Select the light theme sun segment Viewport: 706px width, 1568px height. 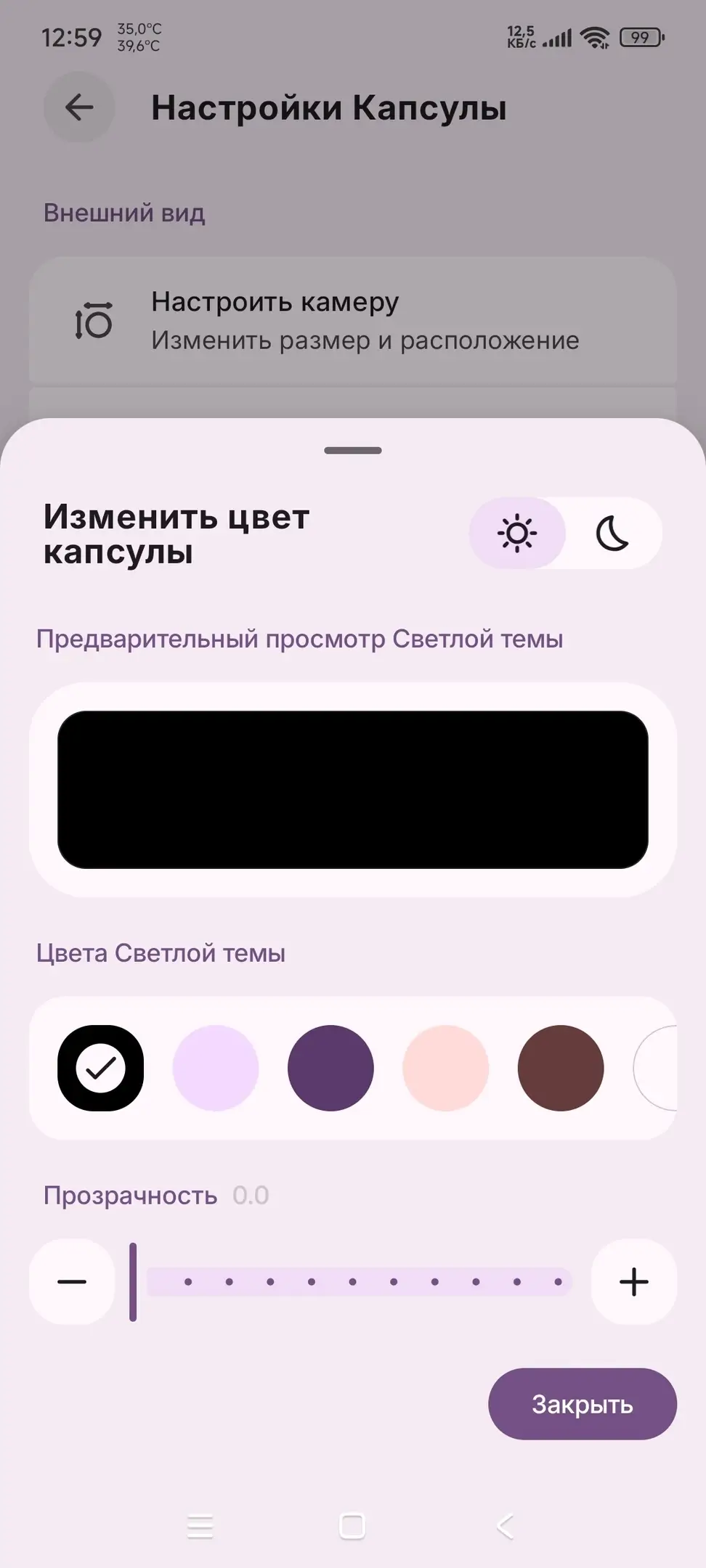point(517,534)
